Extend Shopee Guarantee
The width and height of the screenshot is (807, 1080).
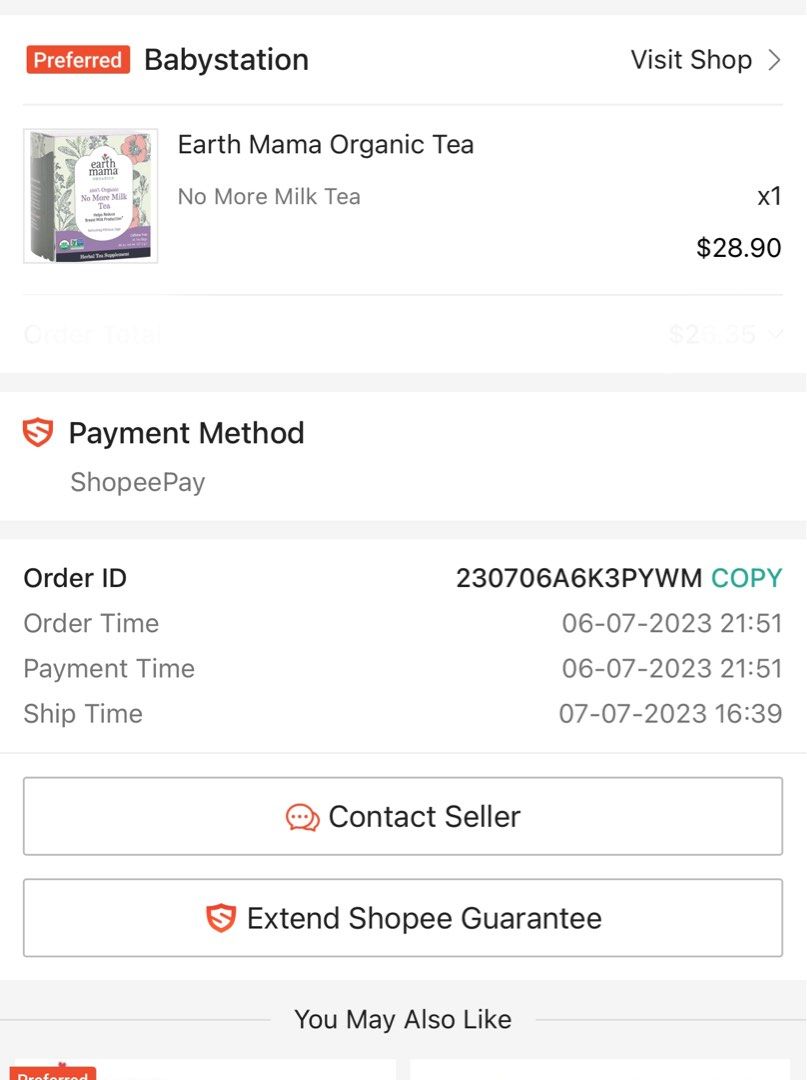tap(403, 918)
